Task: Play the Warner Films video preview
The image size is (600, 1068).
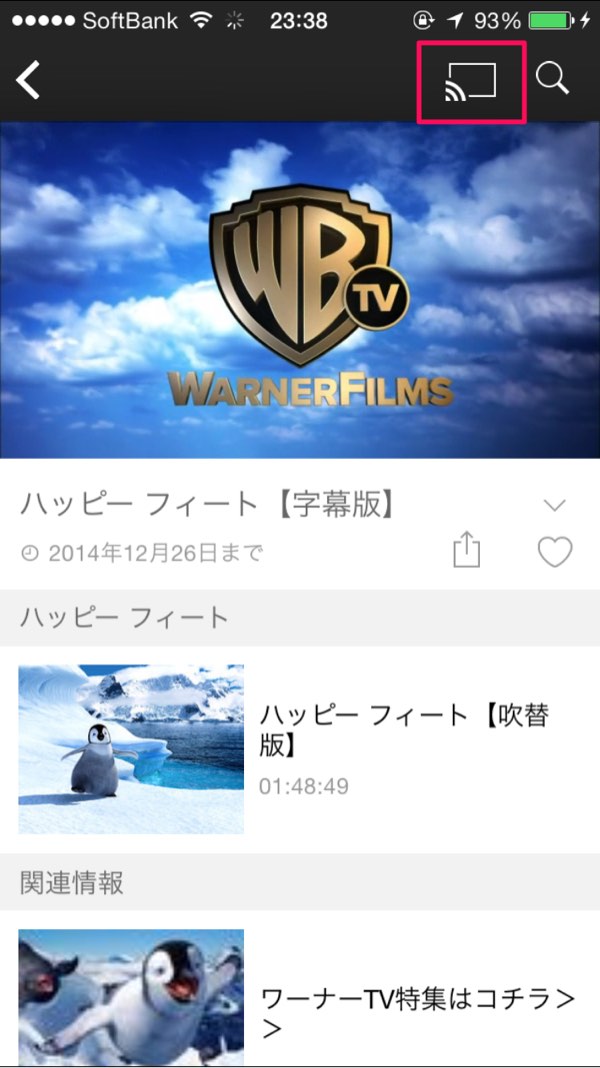Action: (300, 290)
